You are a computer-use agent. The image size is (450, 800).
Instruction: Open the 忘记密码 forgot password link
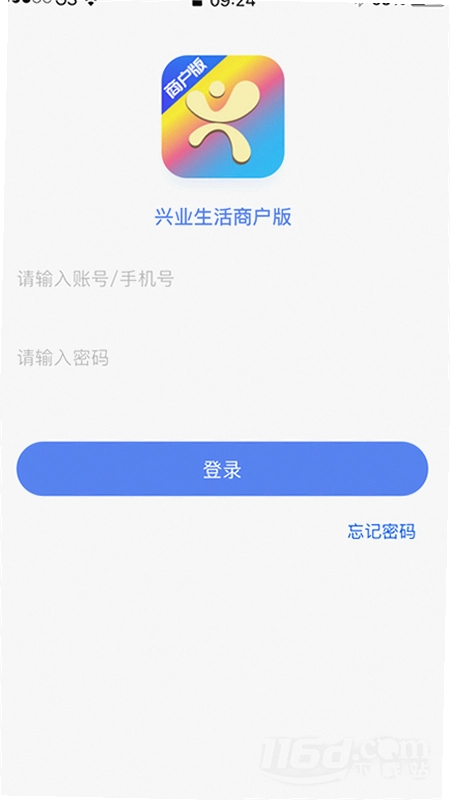382,531
